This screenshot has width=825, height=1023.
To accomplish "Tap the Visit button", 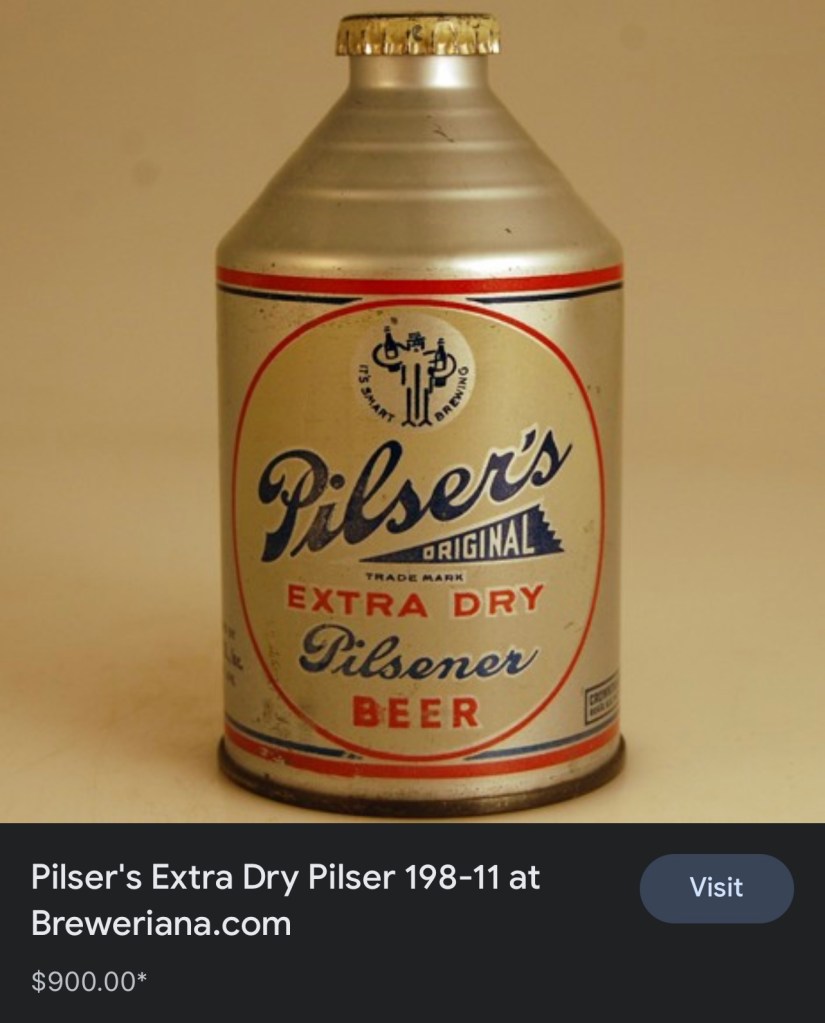I will (x=716, y=887).
